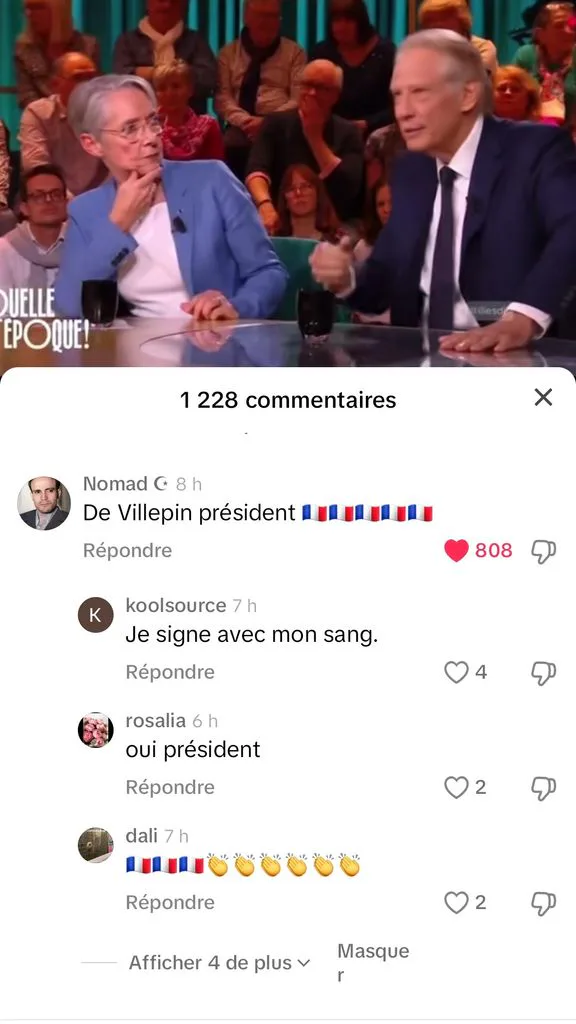Reply to Nomad's comment
The image size is (576, 1024).
pyautogui.click(x=127, y=551)
